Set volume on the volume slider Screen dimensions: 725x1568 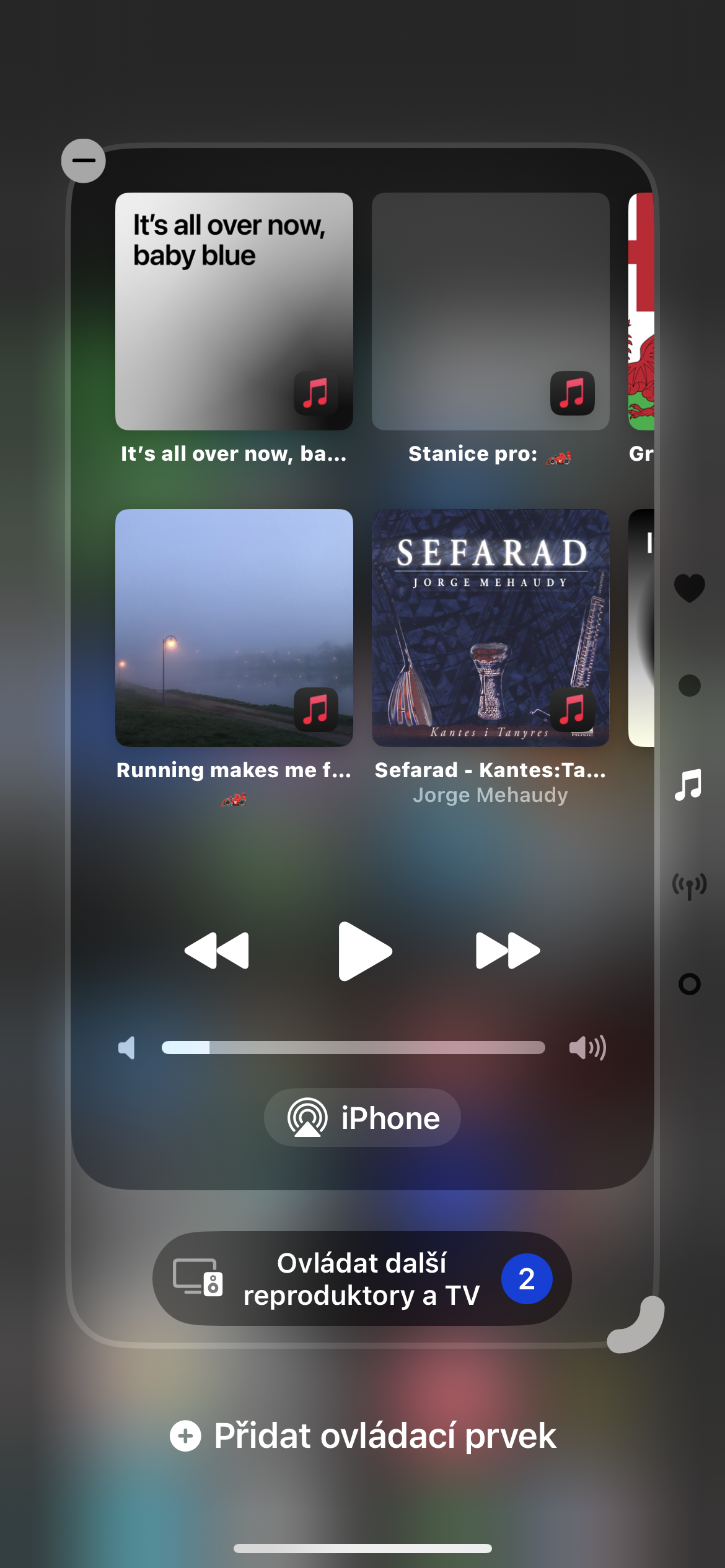[x=353, y=1047]
